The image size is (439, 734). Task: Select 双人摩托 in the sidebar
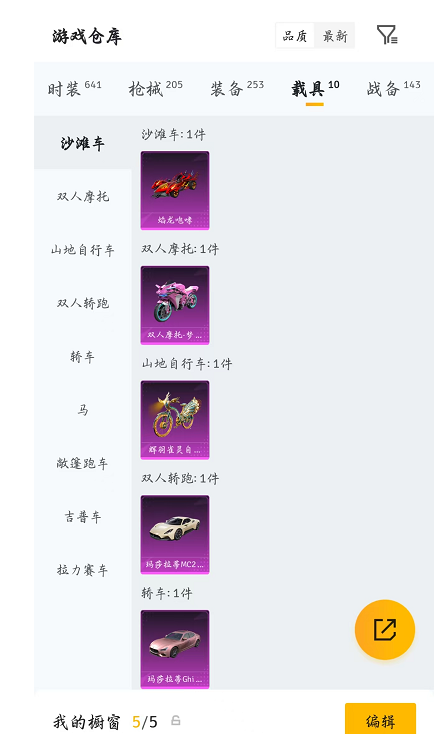[83, 196]
